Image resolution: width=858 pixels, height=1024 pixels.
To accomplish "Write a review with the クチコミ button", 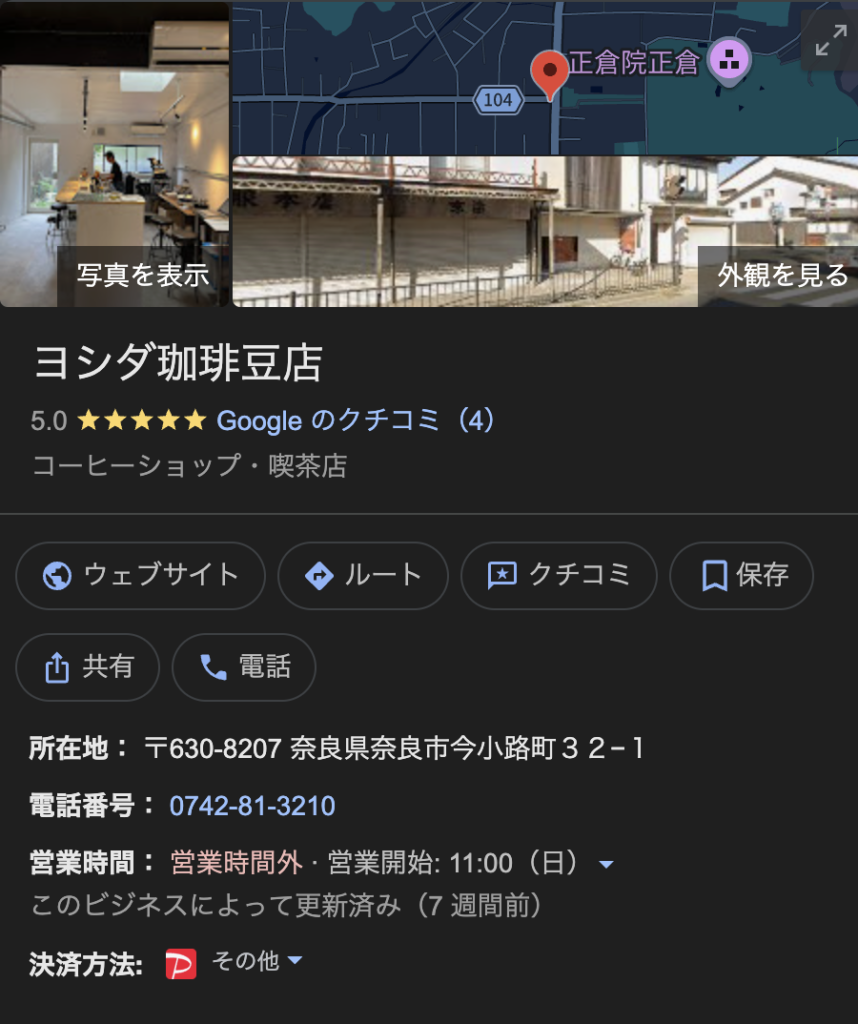I will [x=559, y=575].
